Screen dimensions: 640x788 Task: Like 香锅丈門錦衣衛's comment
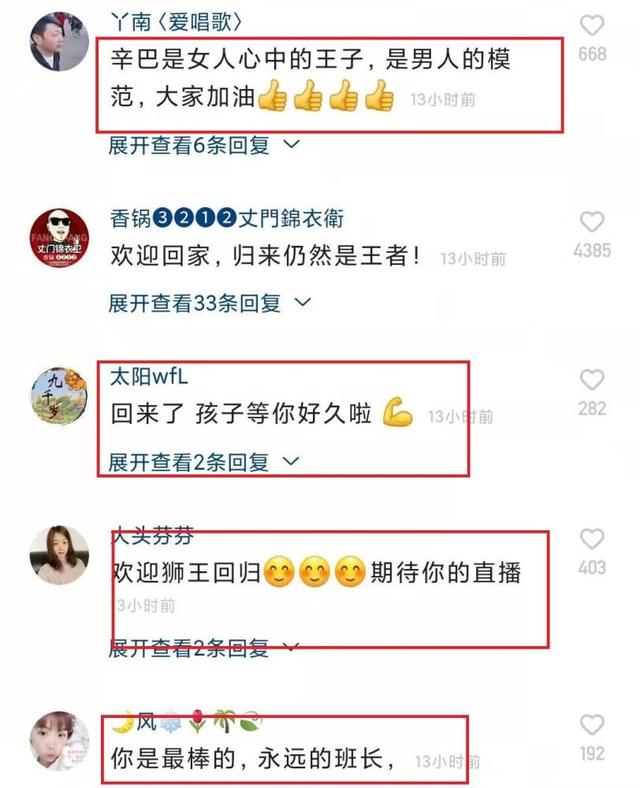click(x=592, y=222)
